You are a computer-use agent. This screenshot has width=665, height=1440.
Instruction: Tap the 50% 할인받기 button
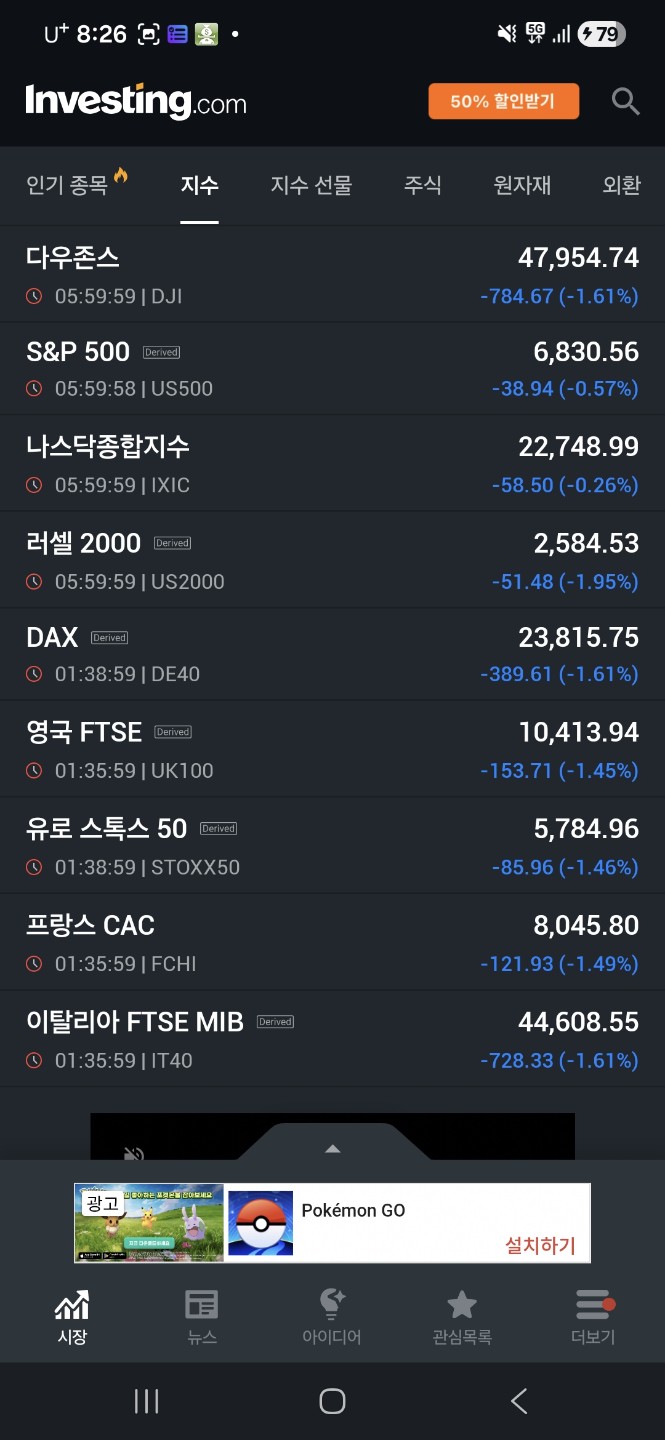click(503, 101)
